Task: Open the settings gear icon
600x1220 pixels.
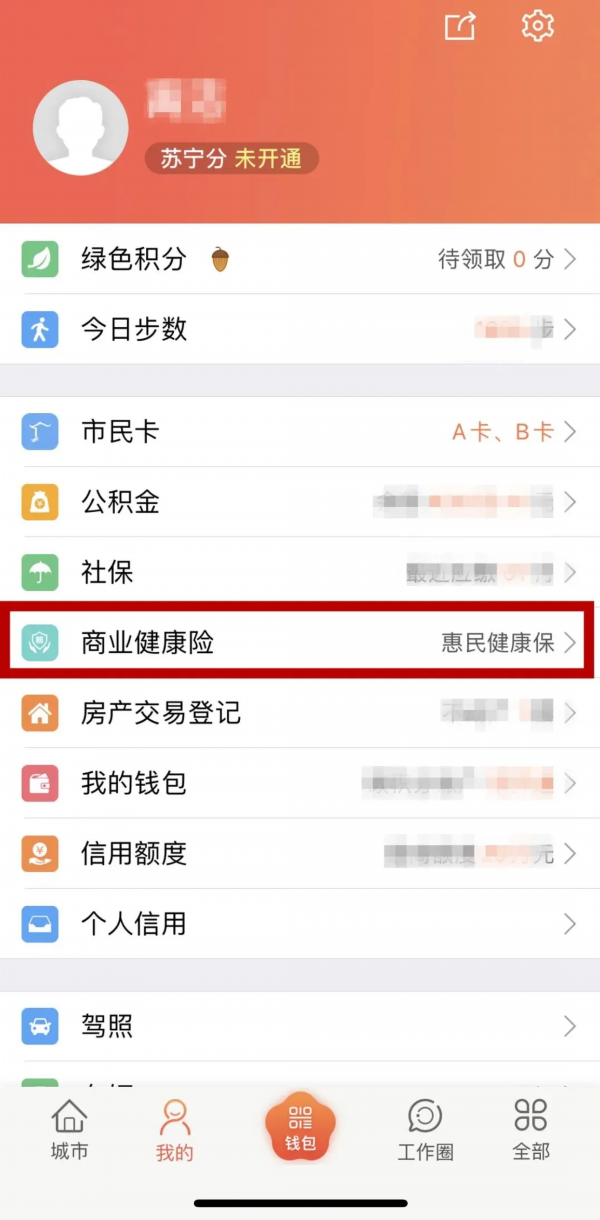Action: 538,26
